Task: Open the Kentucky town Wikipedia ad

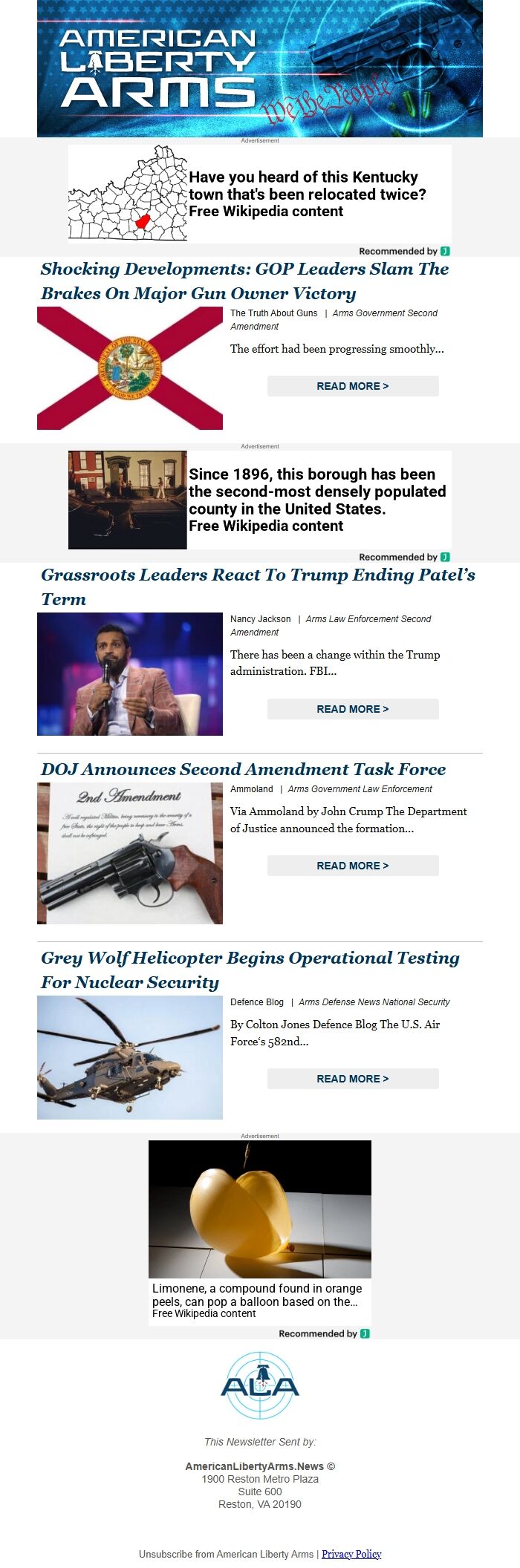Action: (260, 194)
